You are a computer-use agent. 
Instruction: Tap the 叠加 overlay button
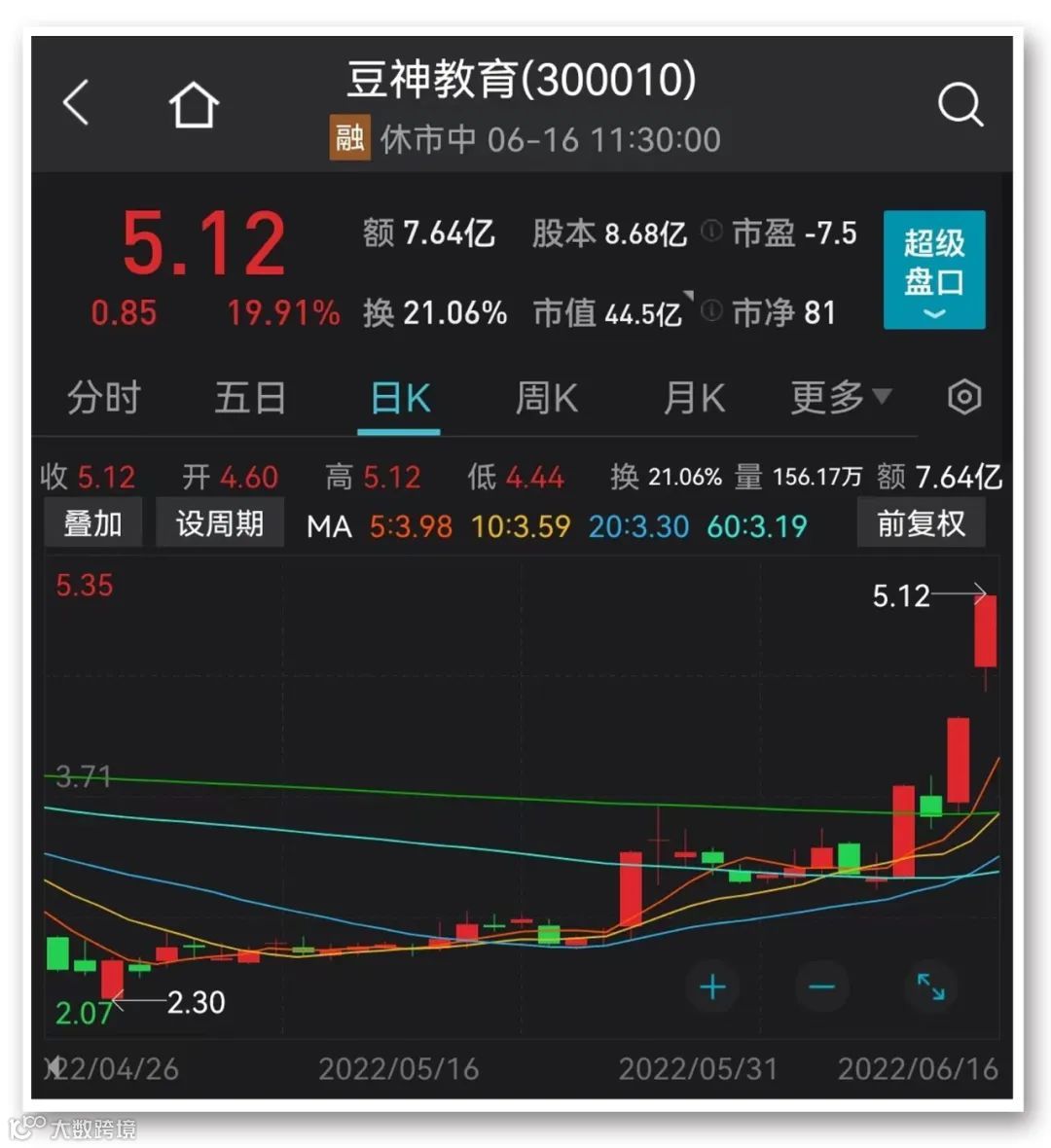coord(93,524)
